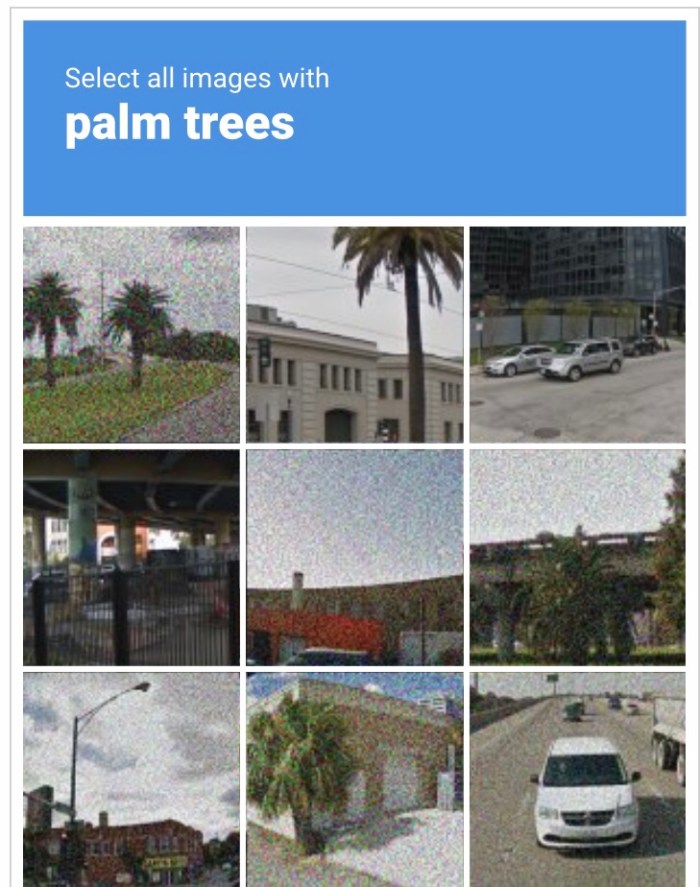Tap the red-orange building tile
Screen dimensions: 700x887
[x=354, y=557]
